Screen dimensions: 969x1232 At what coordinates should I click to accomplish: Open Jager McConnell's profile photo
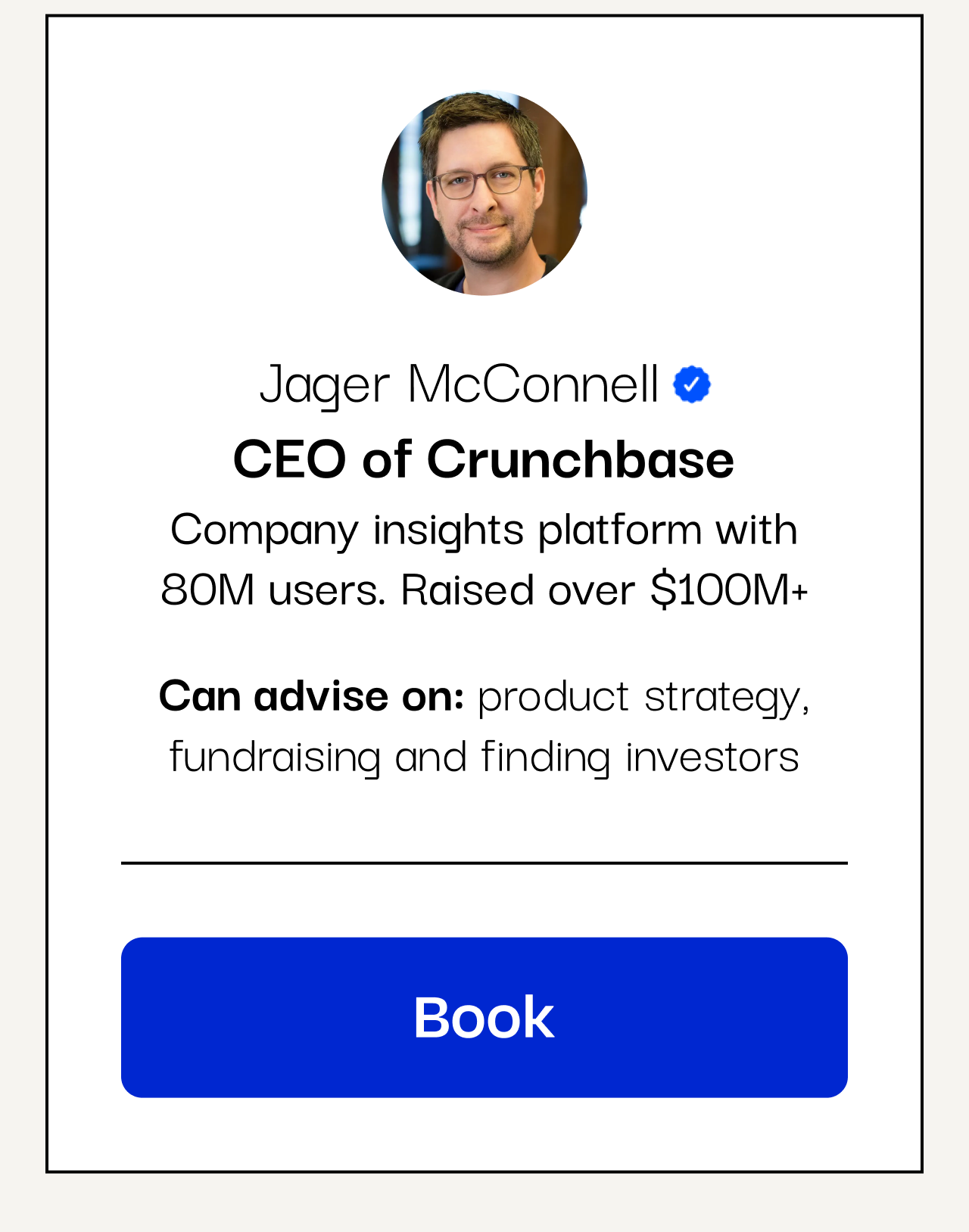tap(484, 193)
